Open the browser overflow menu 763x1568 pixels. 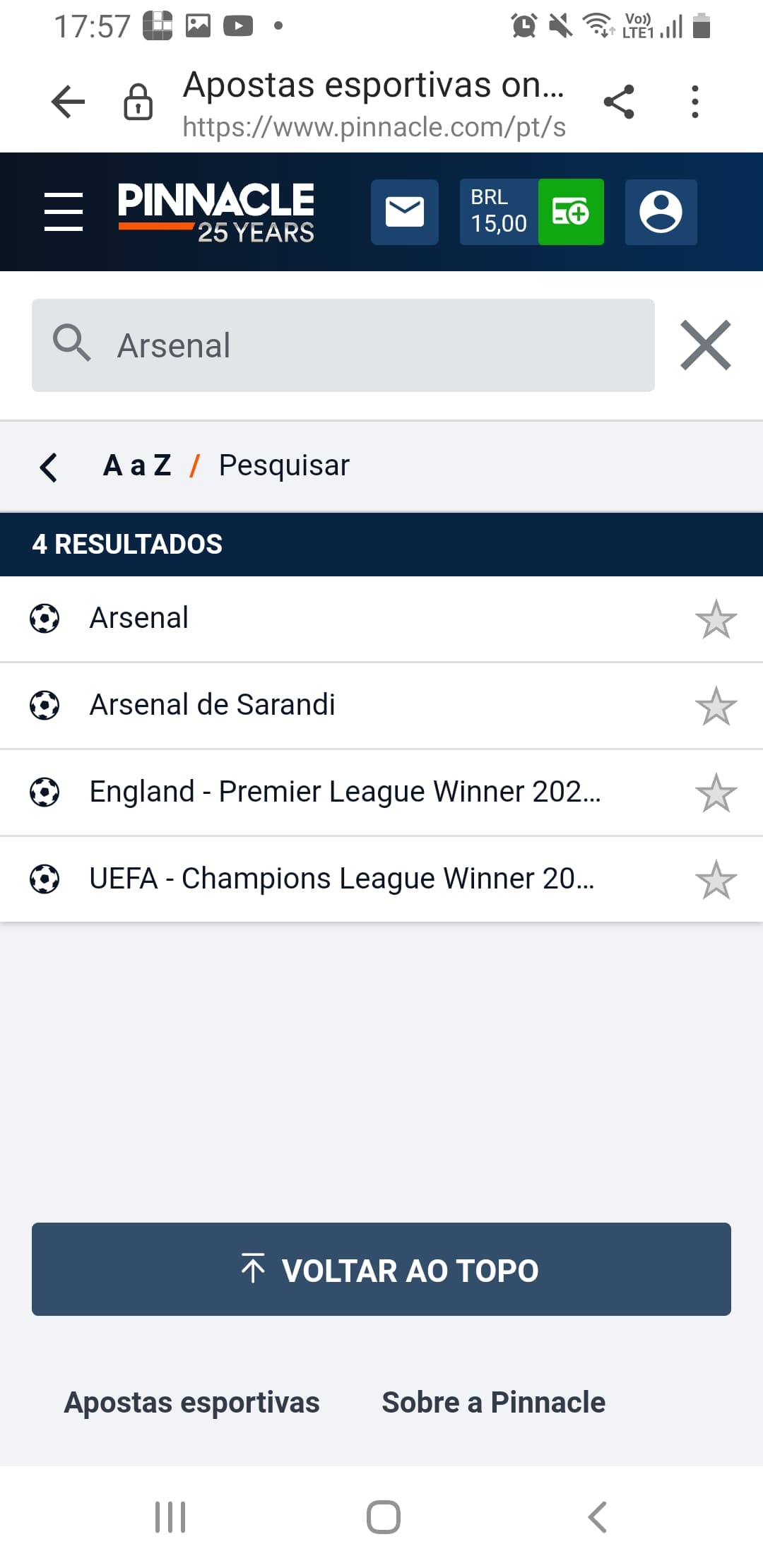tap(695, 102)
